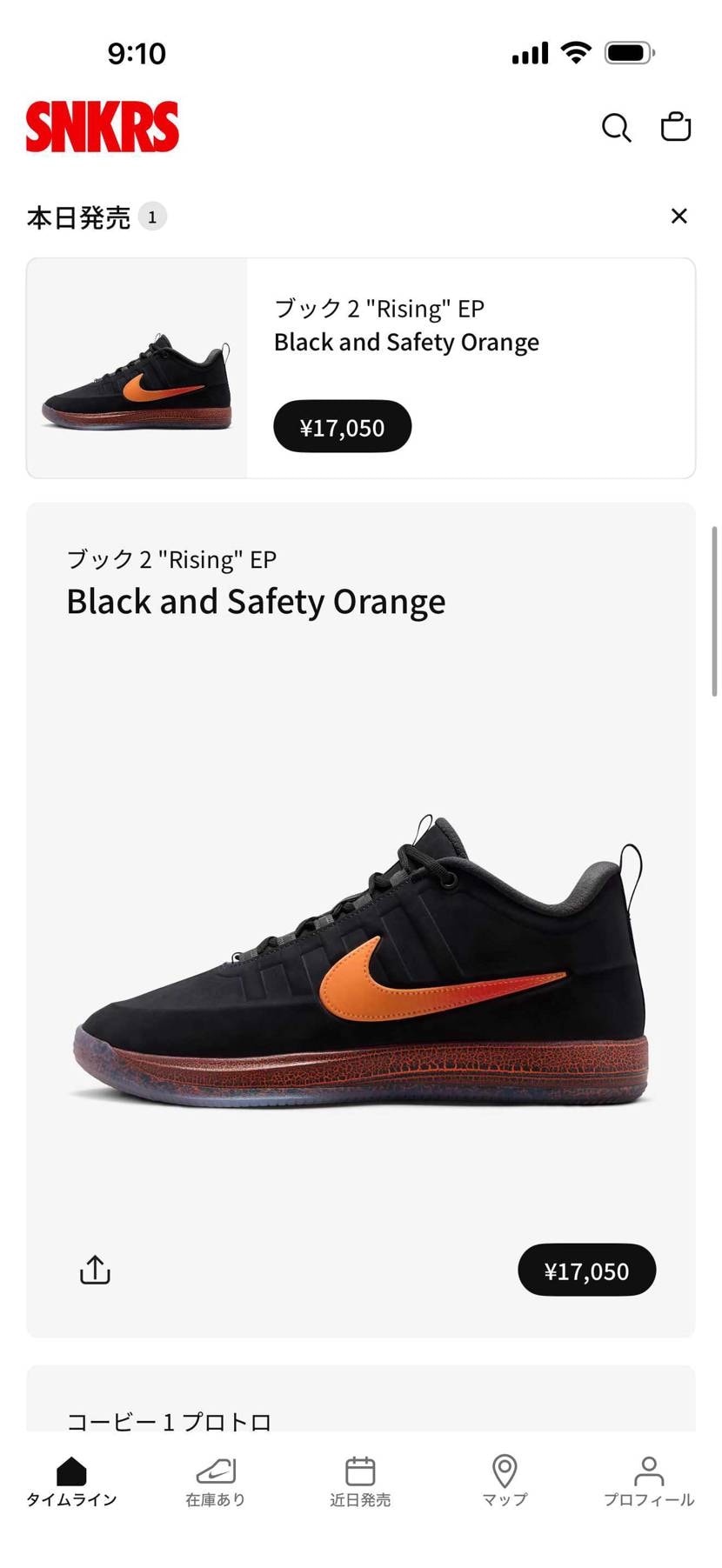Tap the Black and Safety Orange title
Screen dimensions: 722x1568
coord(256,601)
